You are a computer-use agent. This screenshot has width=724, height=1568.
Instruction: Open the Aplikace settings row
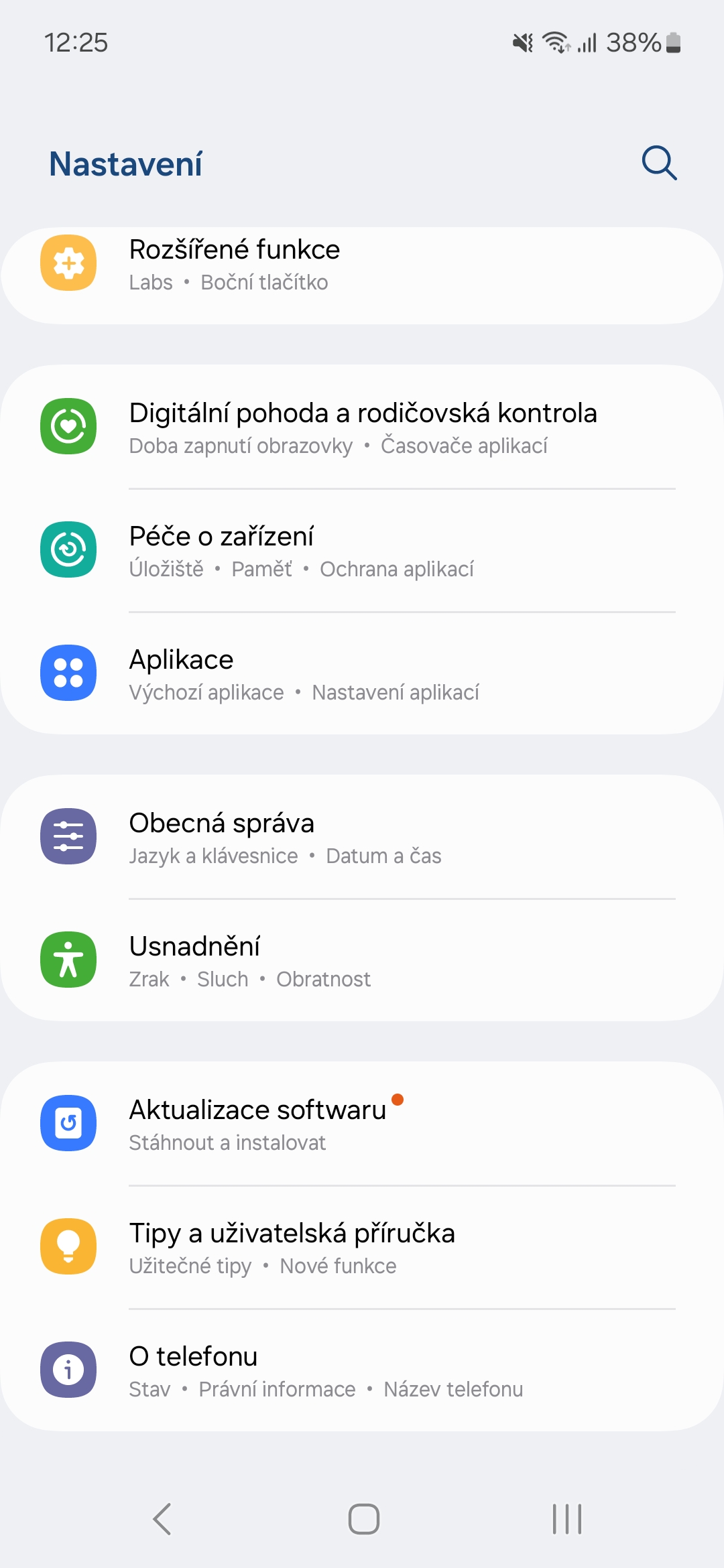[362, 674]
